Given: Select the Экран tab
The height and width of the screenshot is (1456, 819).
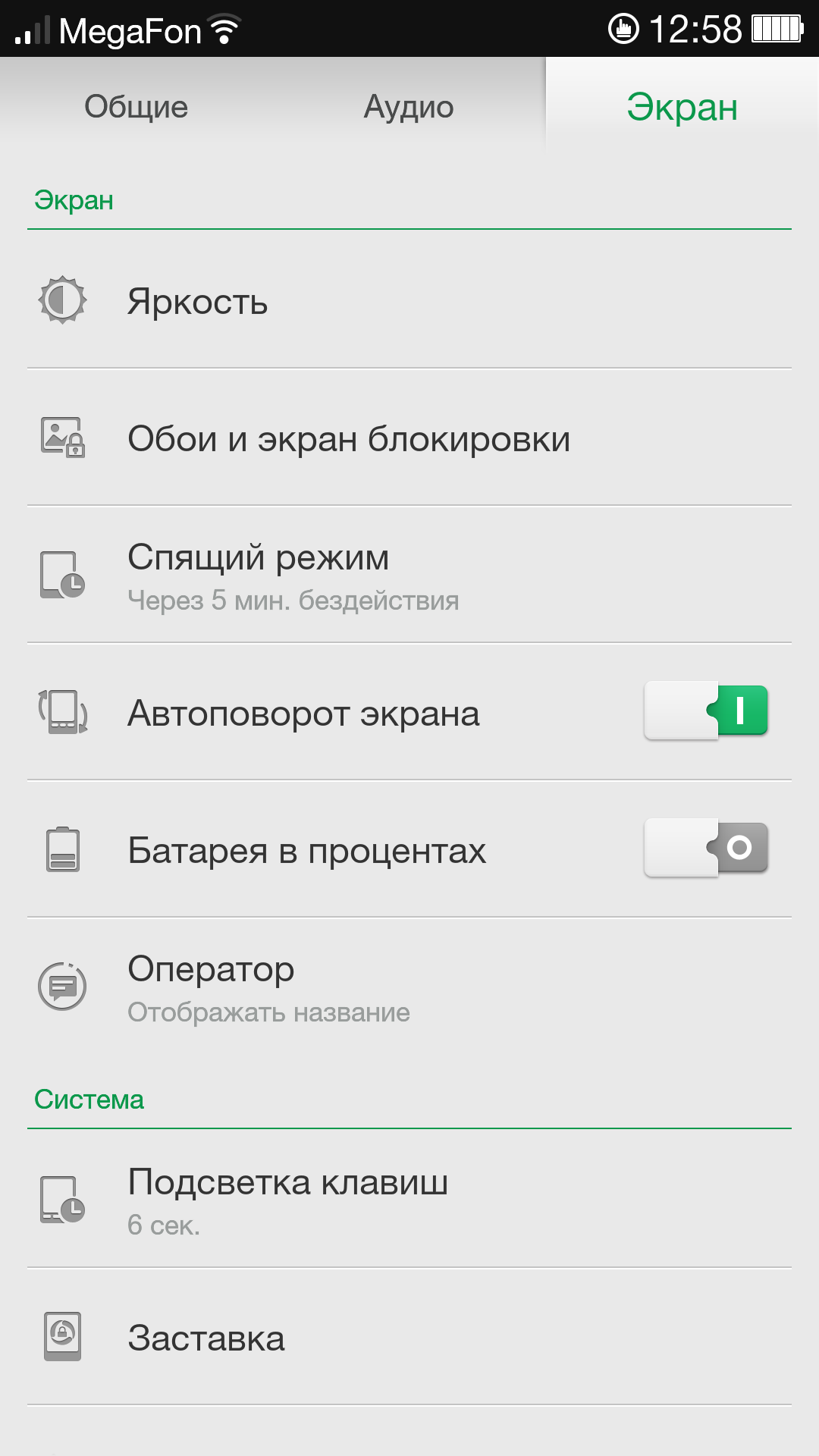Looking at the screenshot, I should [x=682, y=106].
